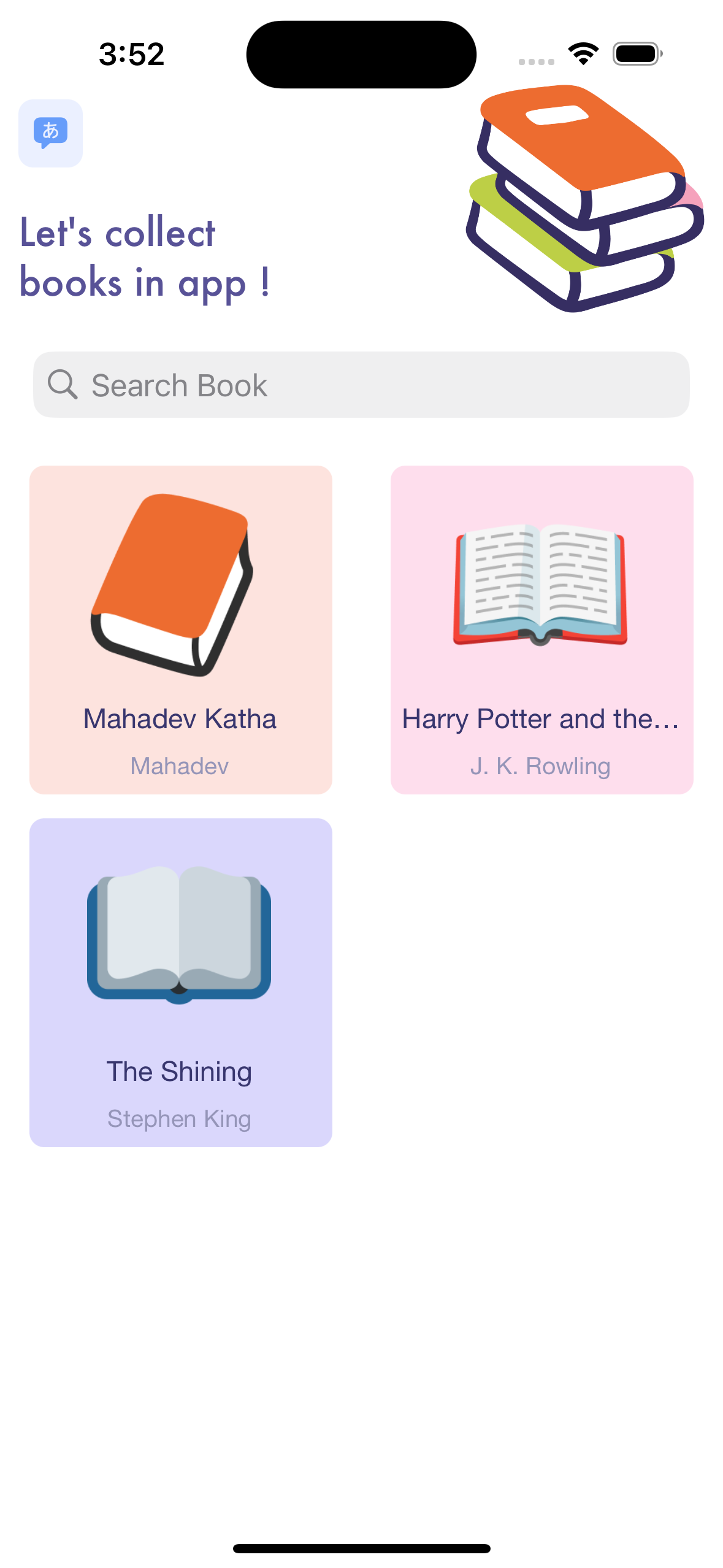Open the Mahadev Katha book card

[x=181, y=629]
